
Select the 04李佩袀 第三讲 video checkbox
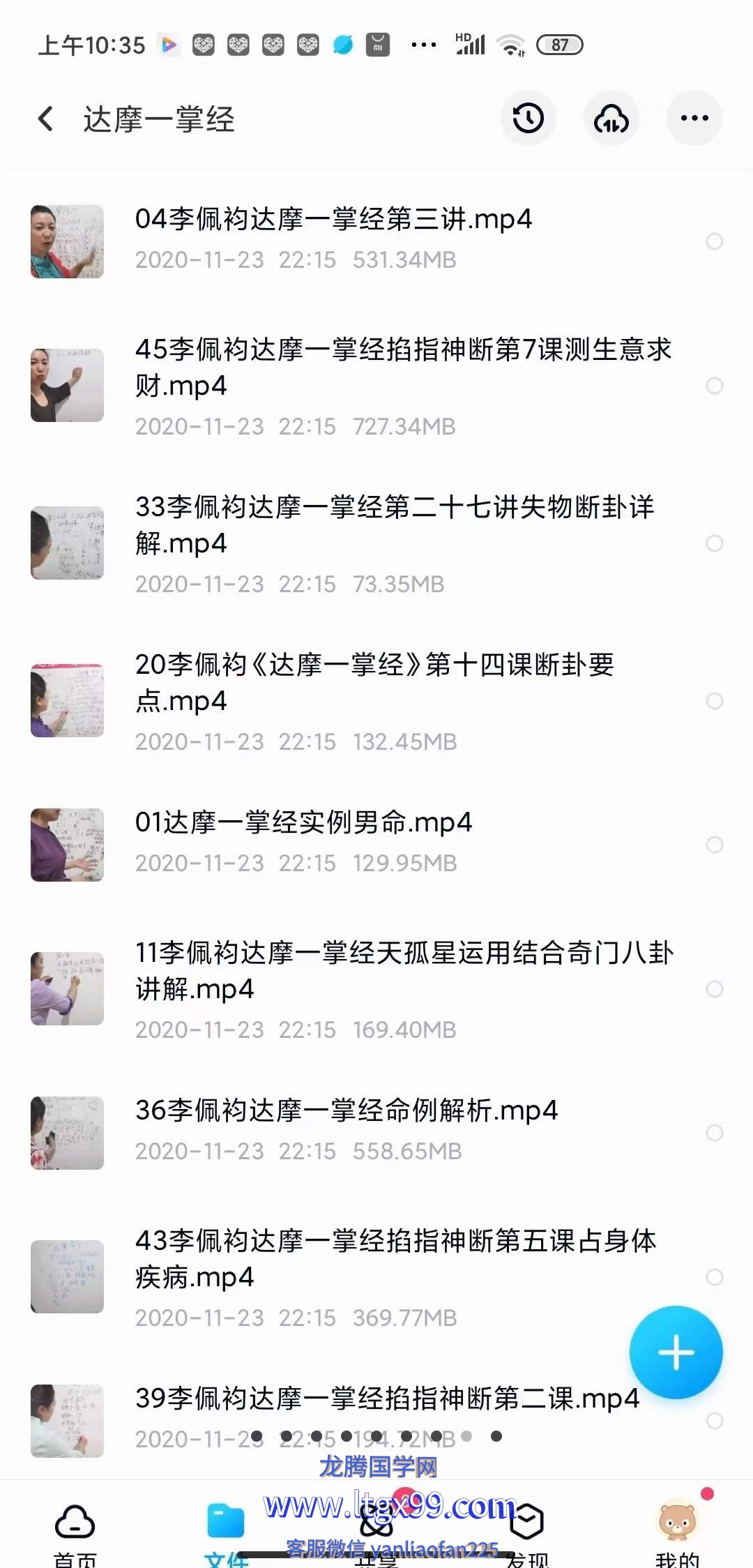coord(714,241)
